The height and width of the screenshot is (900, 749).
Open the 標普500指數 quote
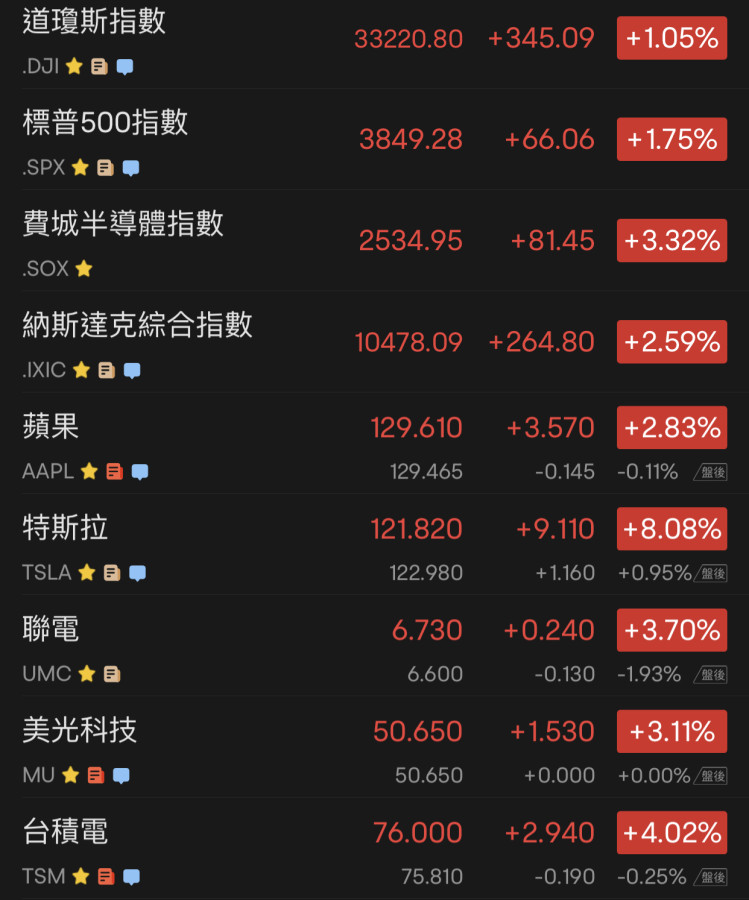pyautogui.click(x=105, y=123)
